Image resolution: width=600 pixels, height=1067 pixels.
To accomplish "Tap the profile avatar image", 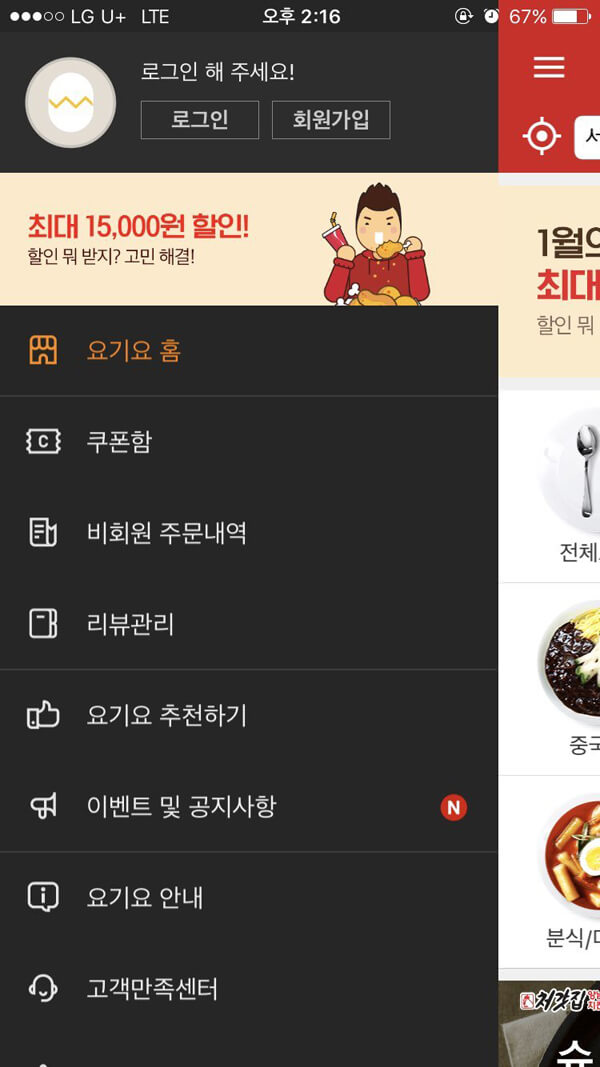I will pos(70,102).
